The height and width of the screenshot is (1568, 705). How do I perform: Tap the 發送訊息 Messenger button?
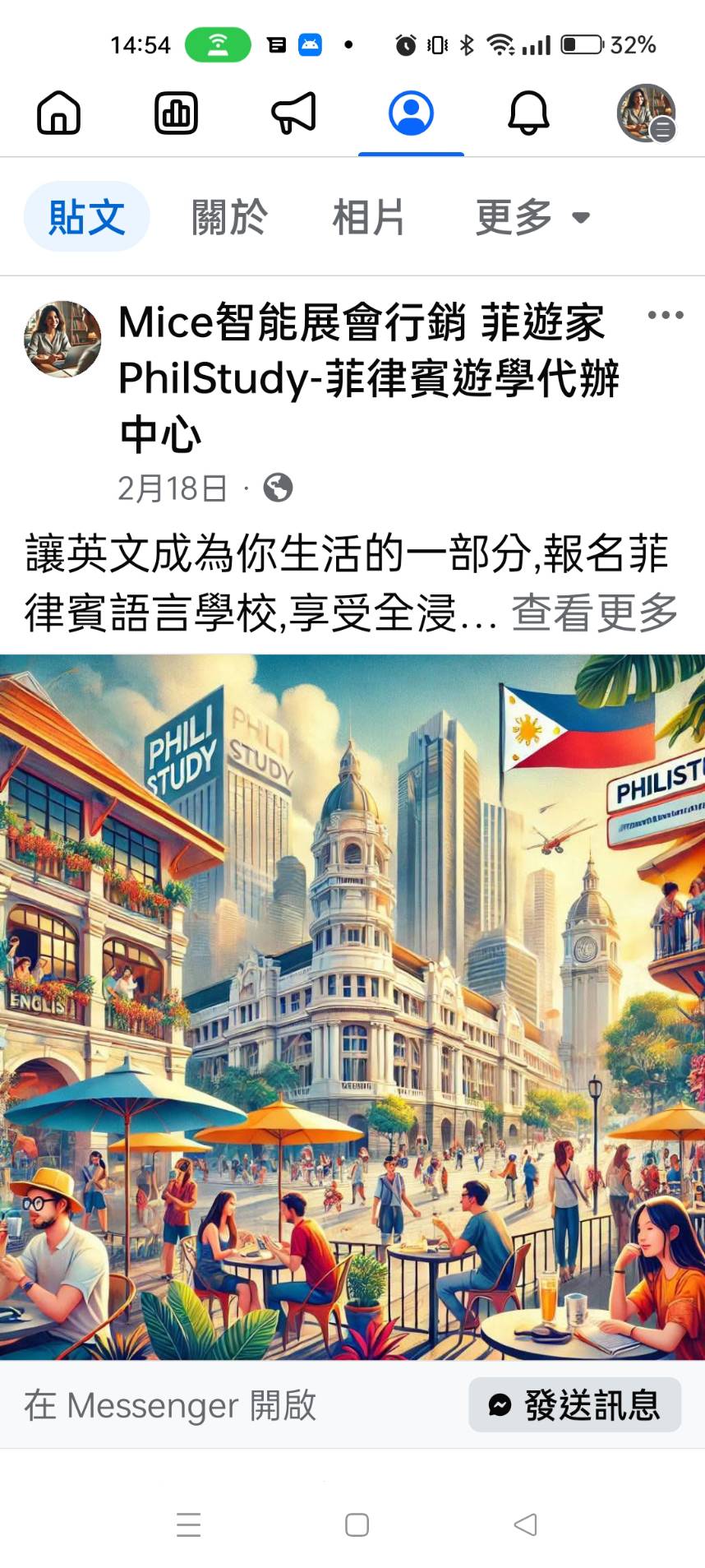tap(574, 1405)
